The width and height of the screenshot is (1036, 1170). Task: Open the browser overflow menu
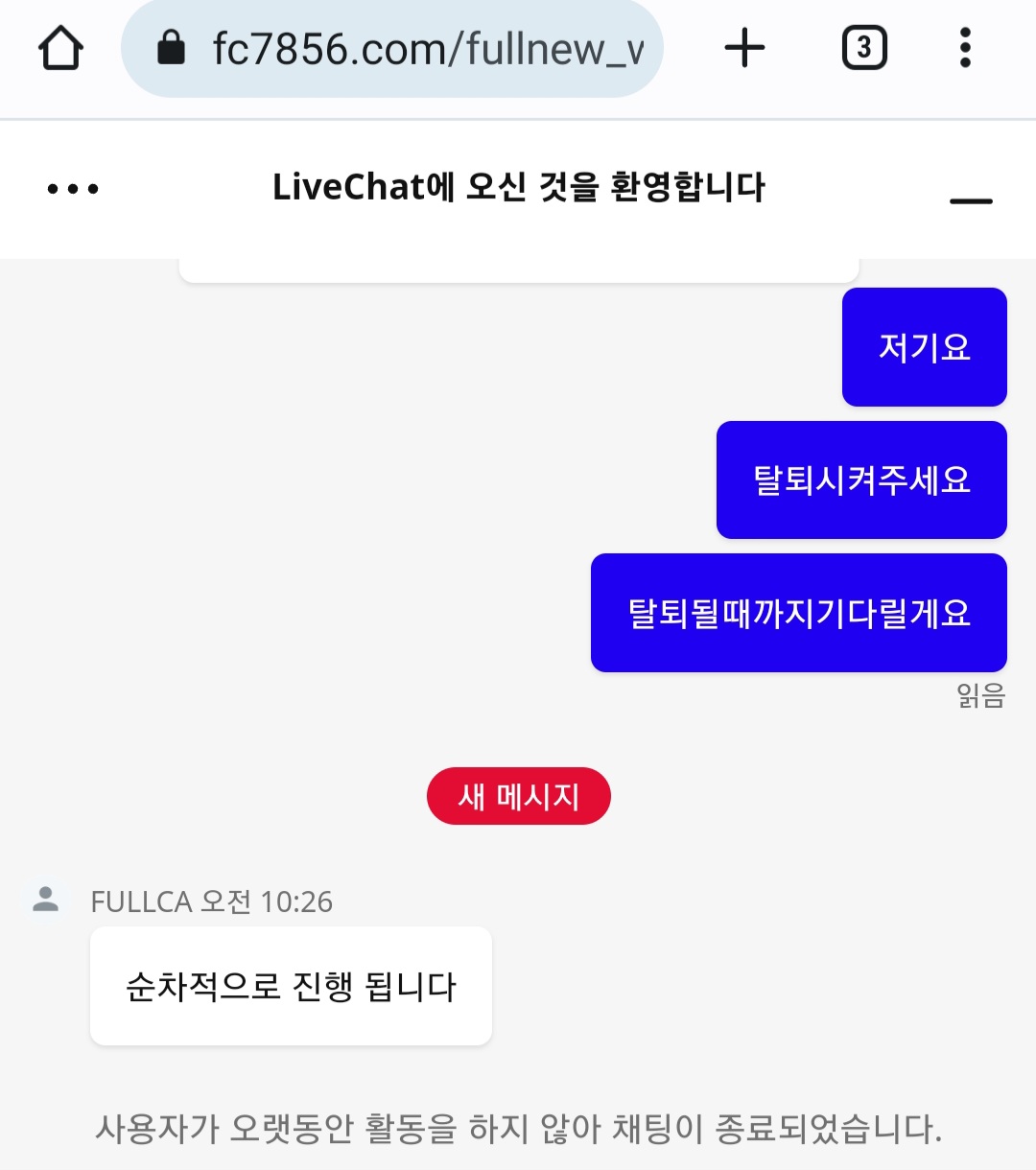[965, 48]
